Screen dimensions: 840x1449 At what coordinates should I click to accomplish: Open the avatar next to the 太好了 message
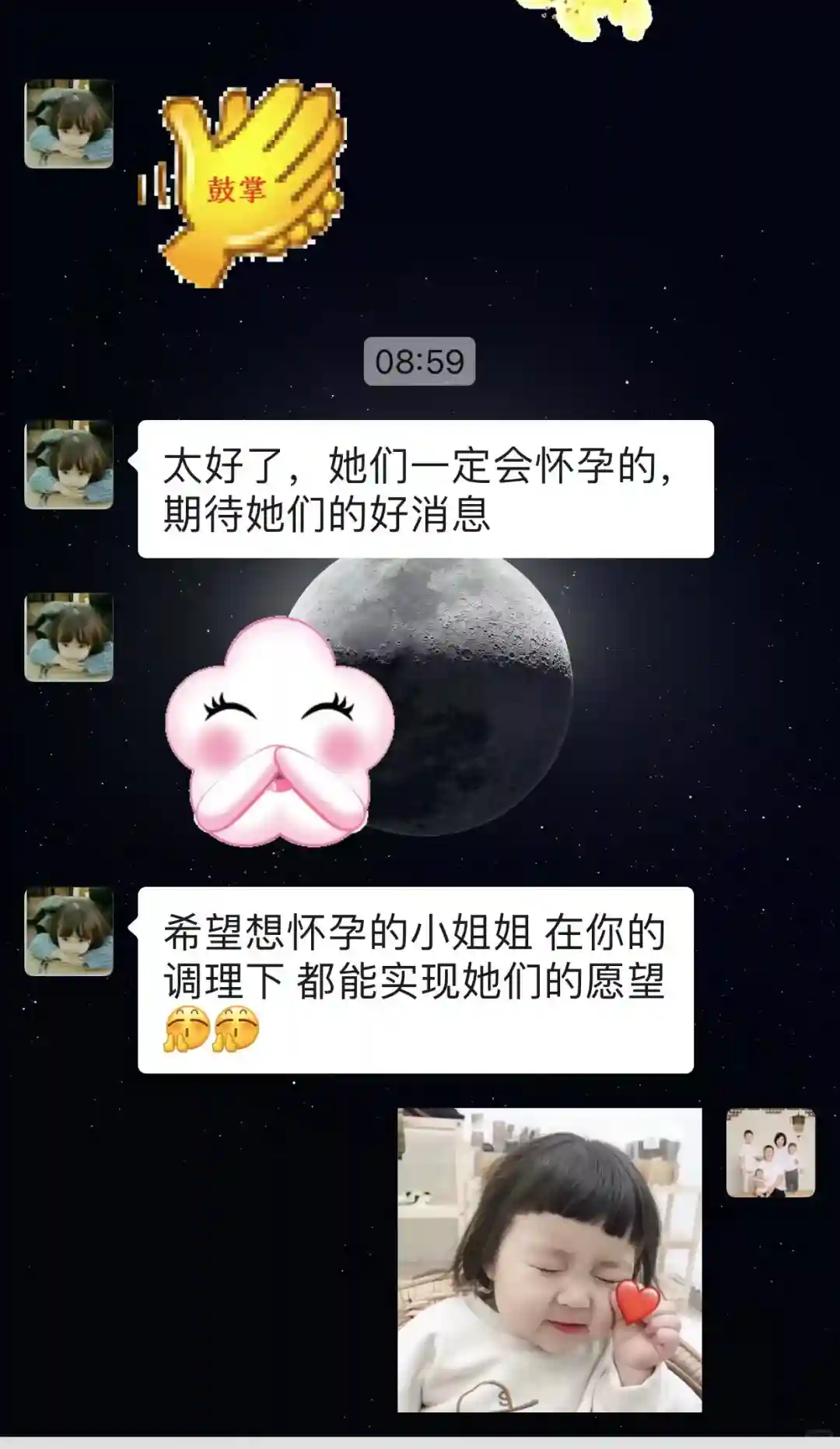[69, 464]
